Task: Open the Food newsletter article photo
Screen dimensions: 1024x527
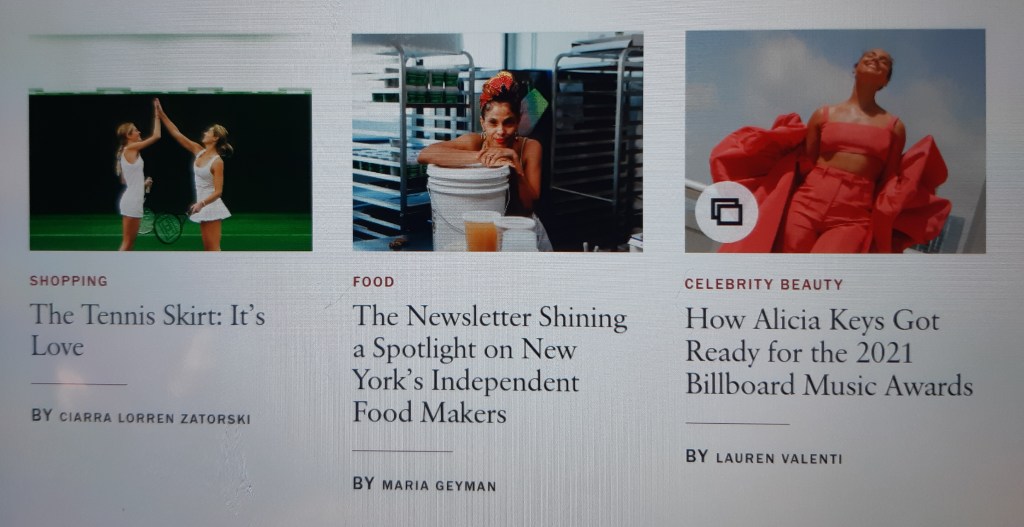Action: pos(497,142)
